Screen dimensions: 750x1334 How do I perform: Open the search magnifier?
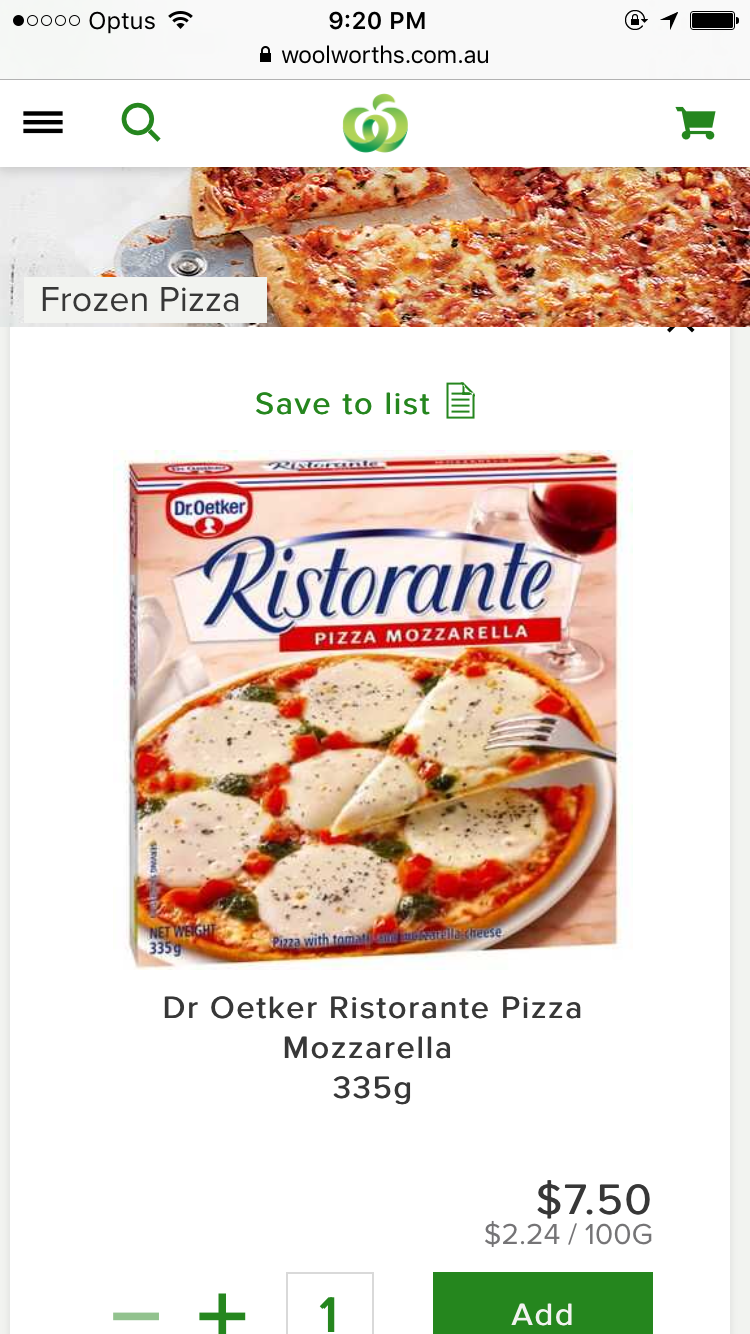point(140,123)
